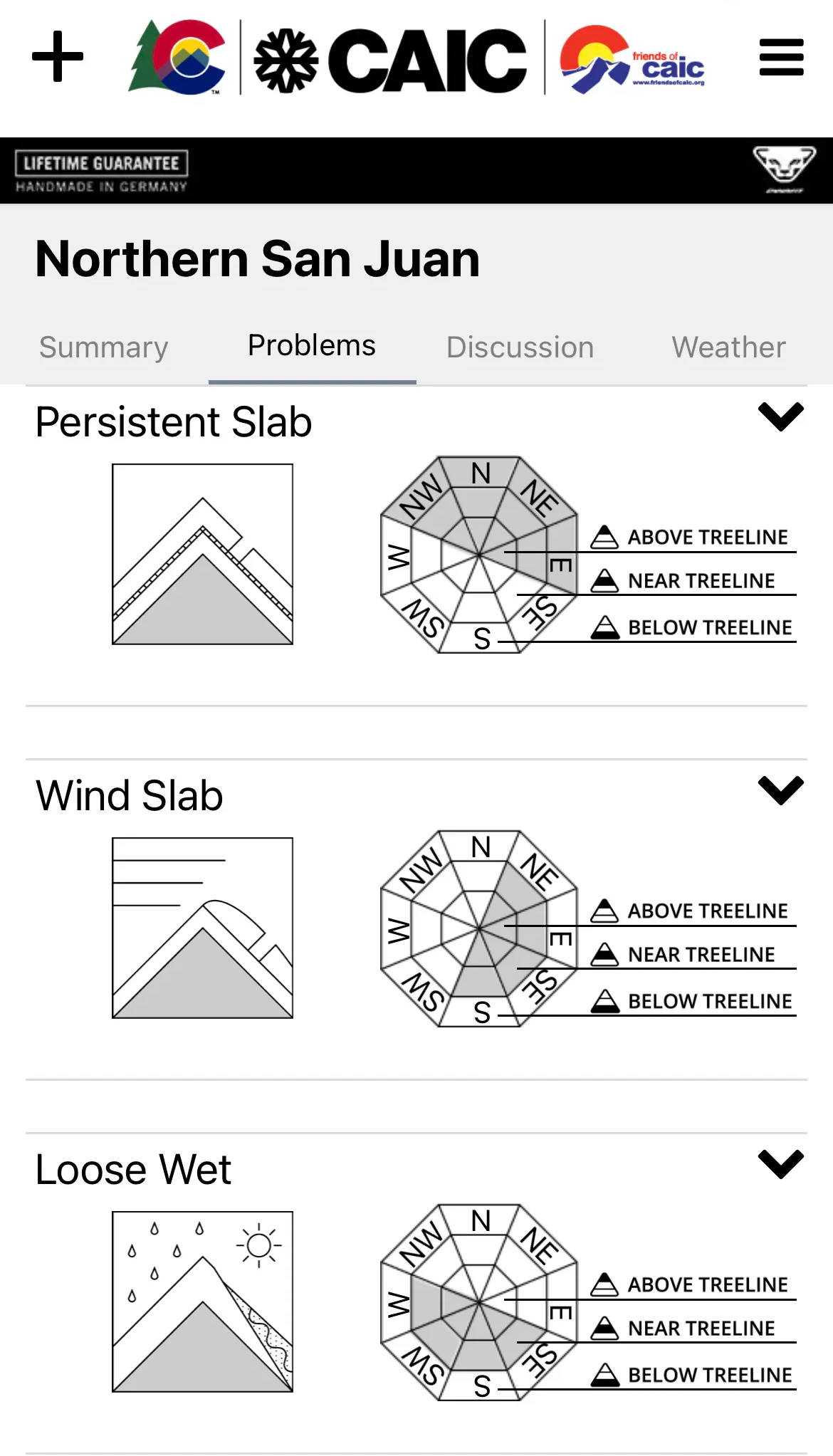Expand the Loose Wet problem
This screenshot has height=1456, width=833.
tap(781, 1164)
